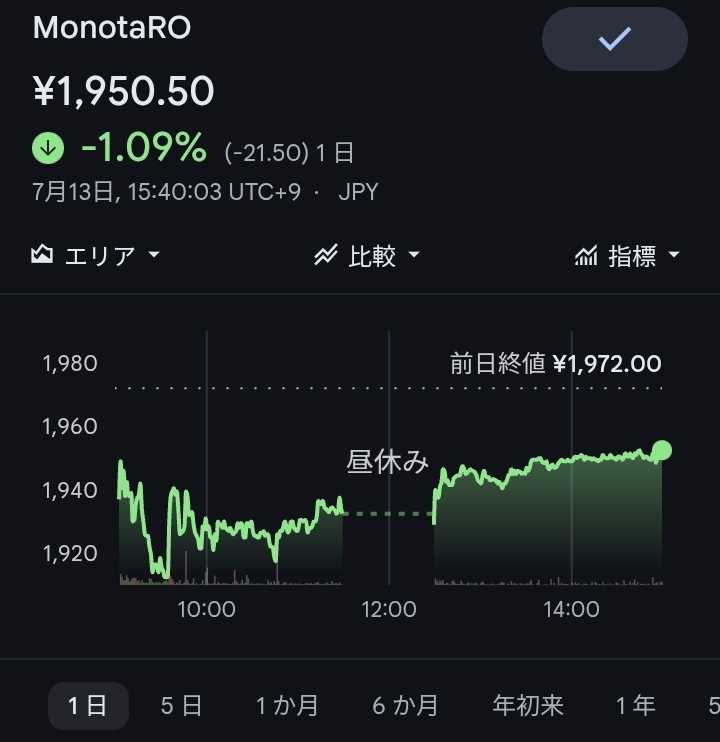
Task: Switch to the 5日 time range
Action: (x=181, y=706)
